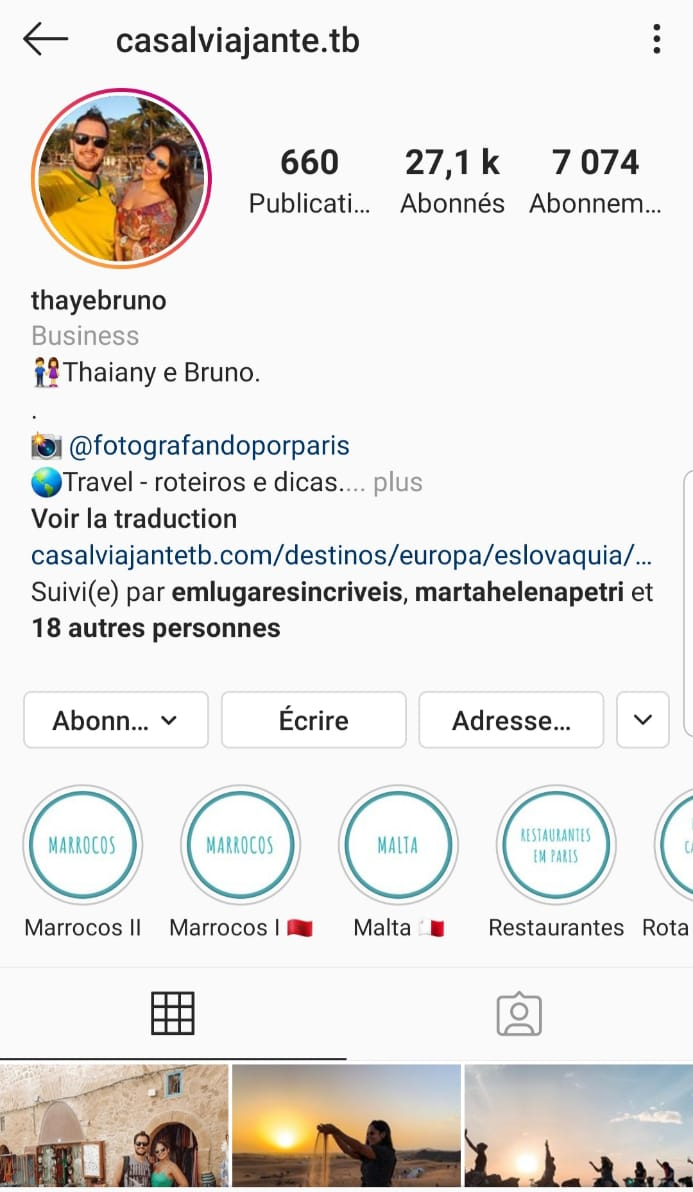Open the 7 074 Abonnements list
Image resolution: width=693 pixels, height=1192 pixels.
[595, 180]
